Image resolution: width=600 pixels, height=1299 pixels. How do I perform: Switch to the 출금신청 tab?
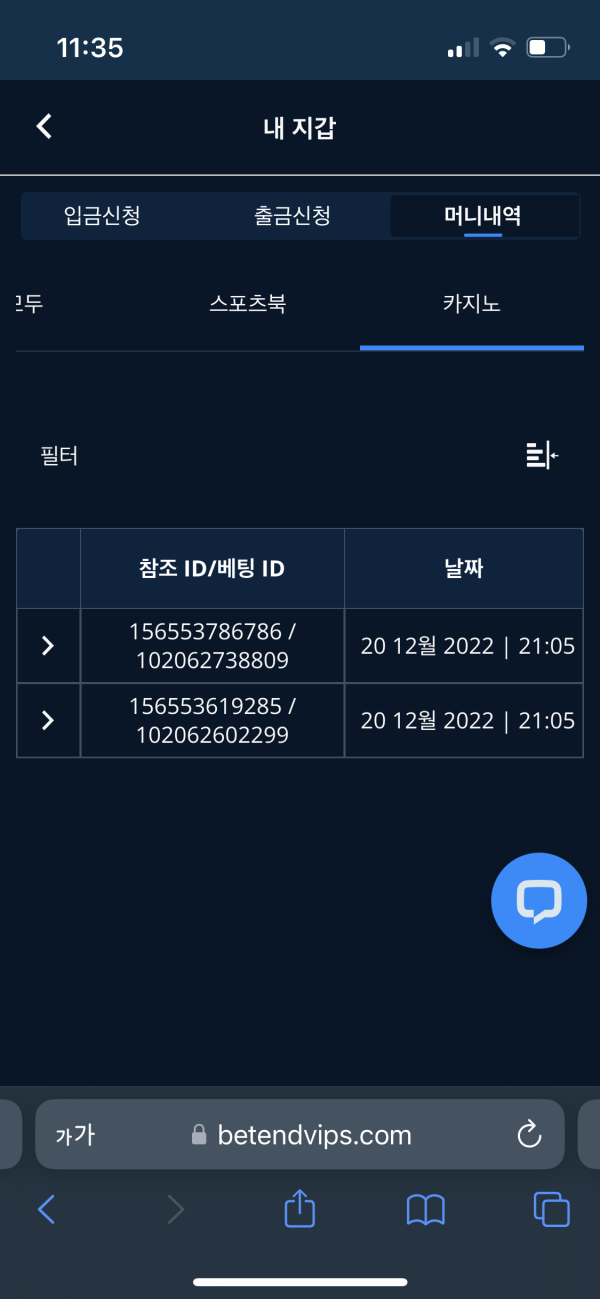(x=292, y=216)
